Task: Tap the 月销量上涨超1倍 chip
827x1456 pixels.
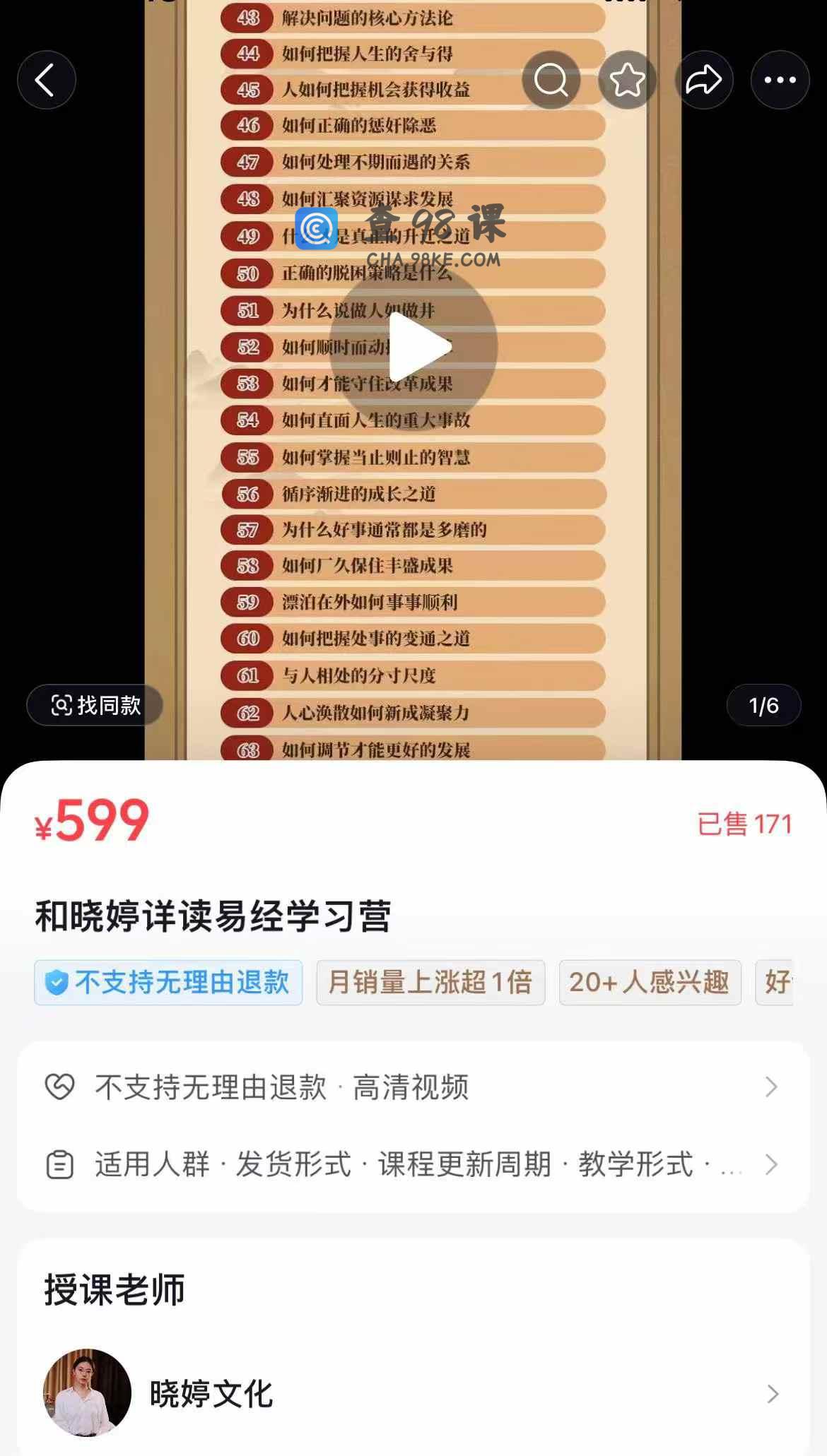Action: 430,983
